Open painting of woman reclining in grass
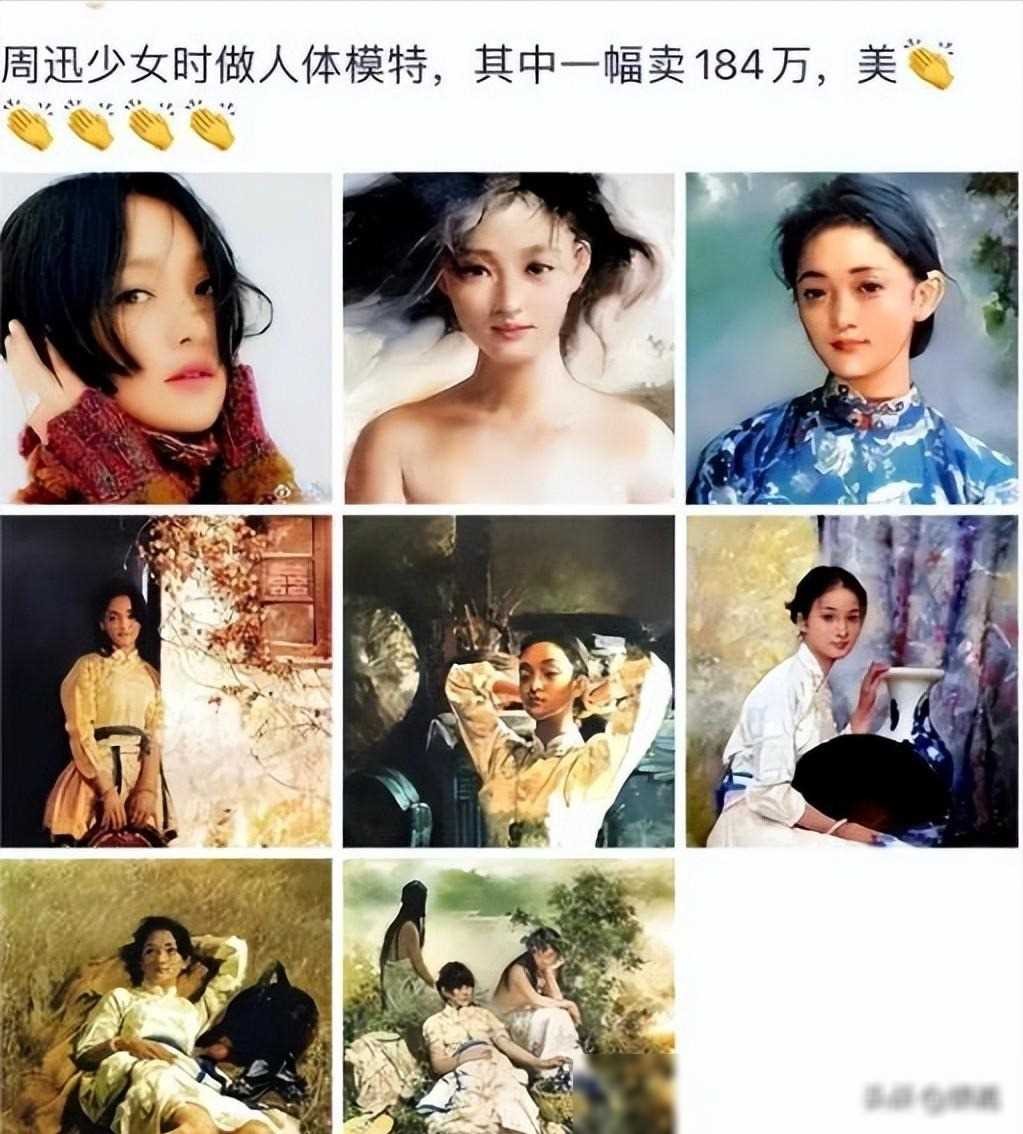This screenshot has width=1023, height=1134. [165, 996]
